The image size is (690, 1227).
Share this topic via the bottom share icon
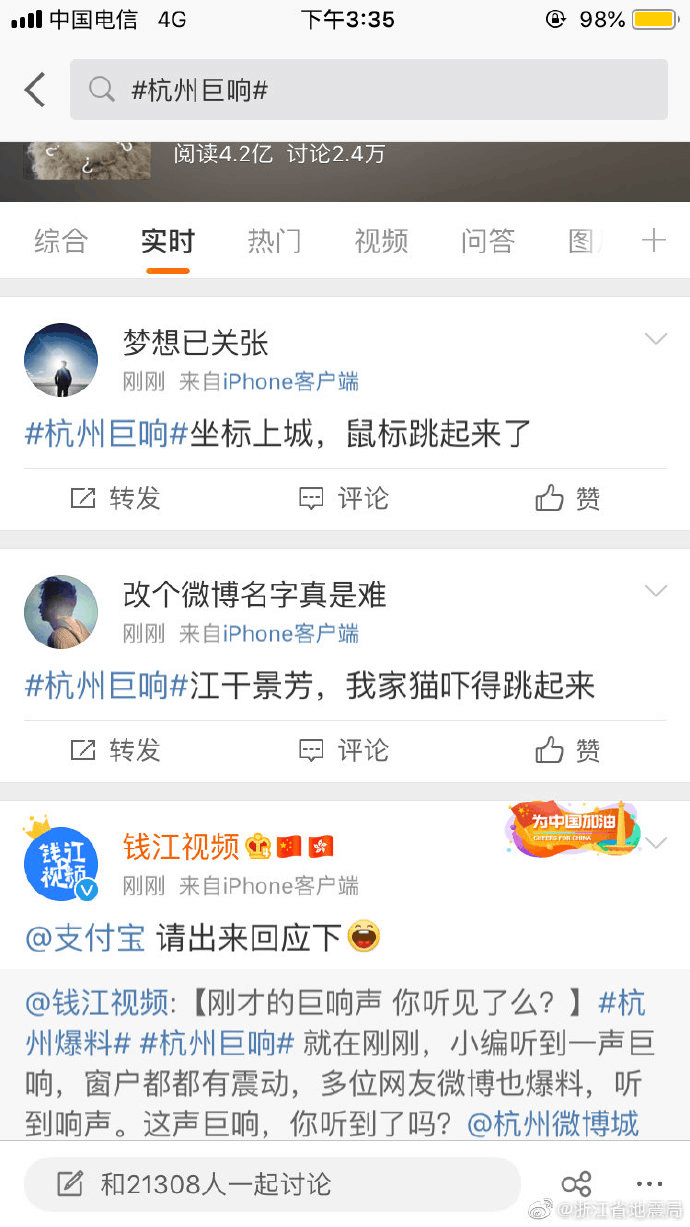(576, 1185)
